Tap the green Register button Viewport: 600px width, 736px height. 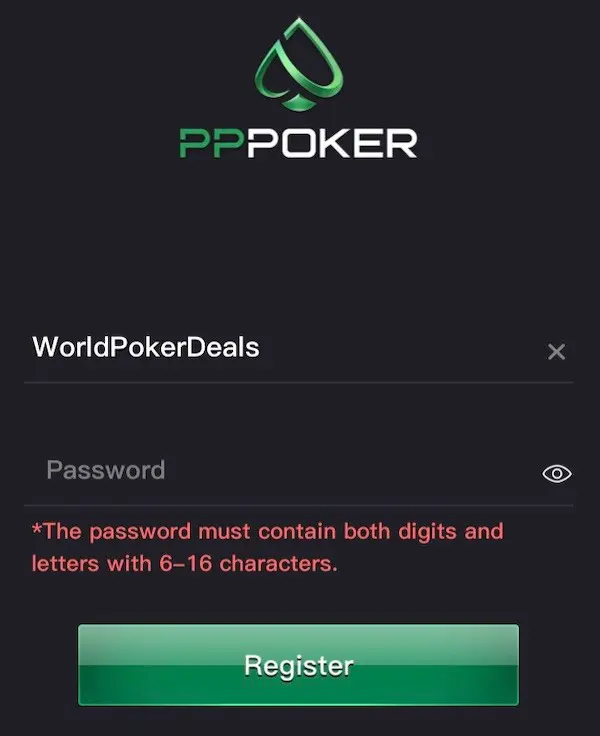point(298,665)
